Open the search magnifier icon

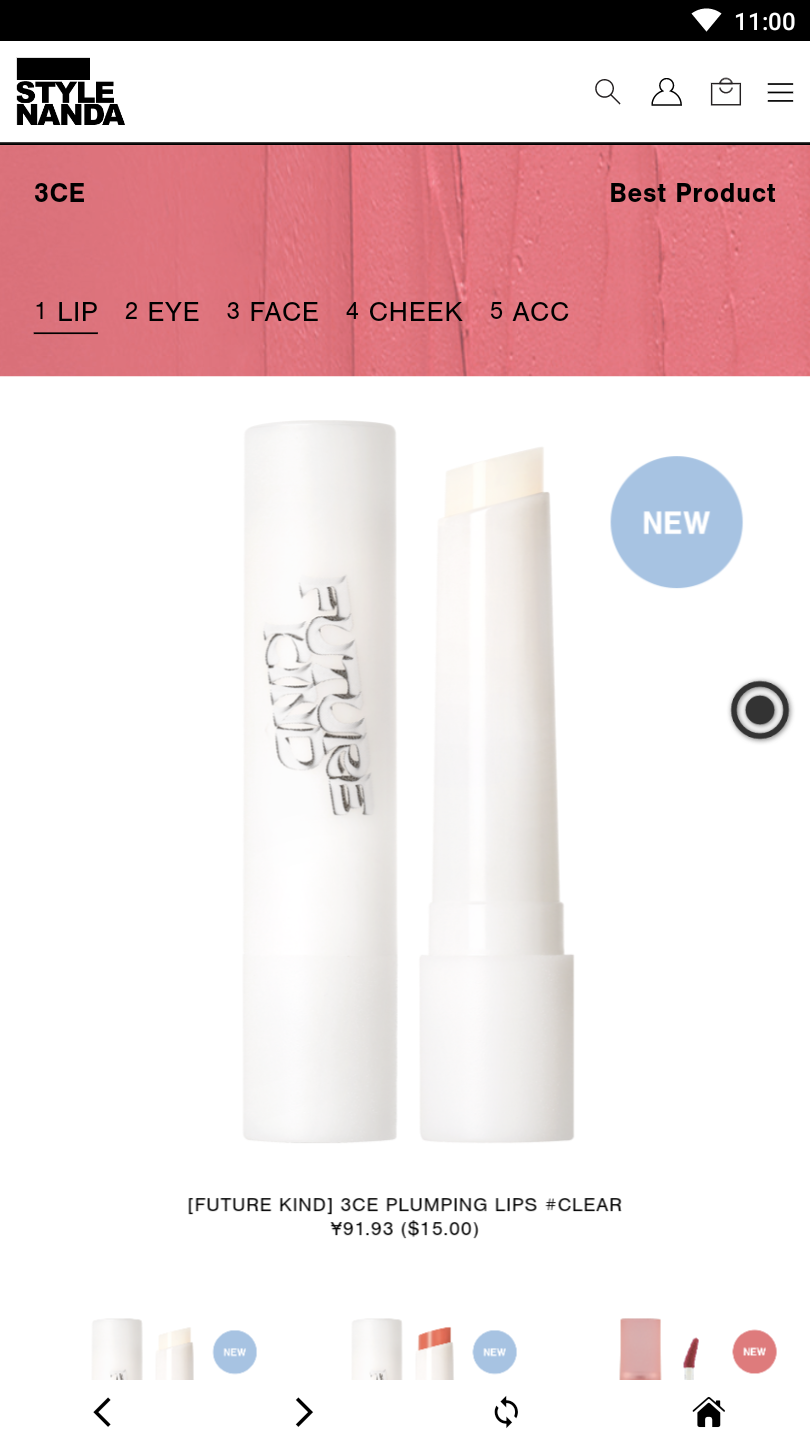pyautogui.click(x=607, y=92)
